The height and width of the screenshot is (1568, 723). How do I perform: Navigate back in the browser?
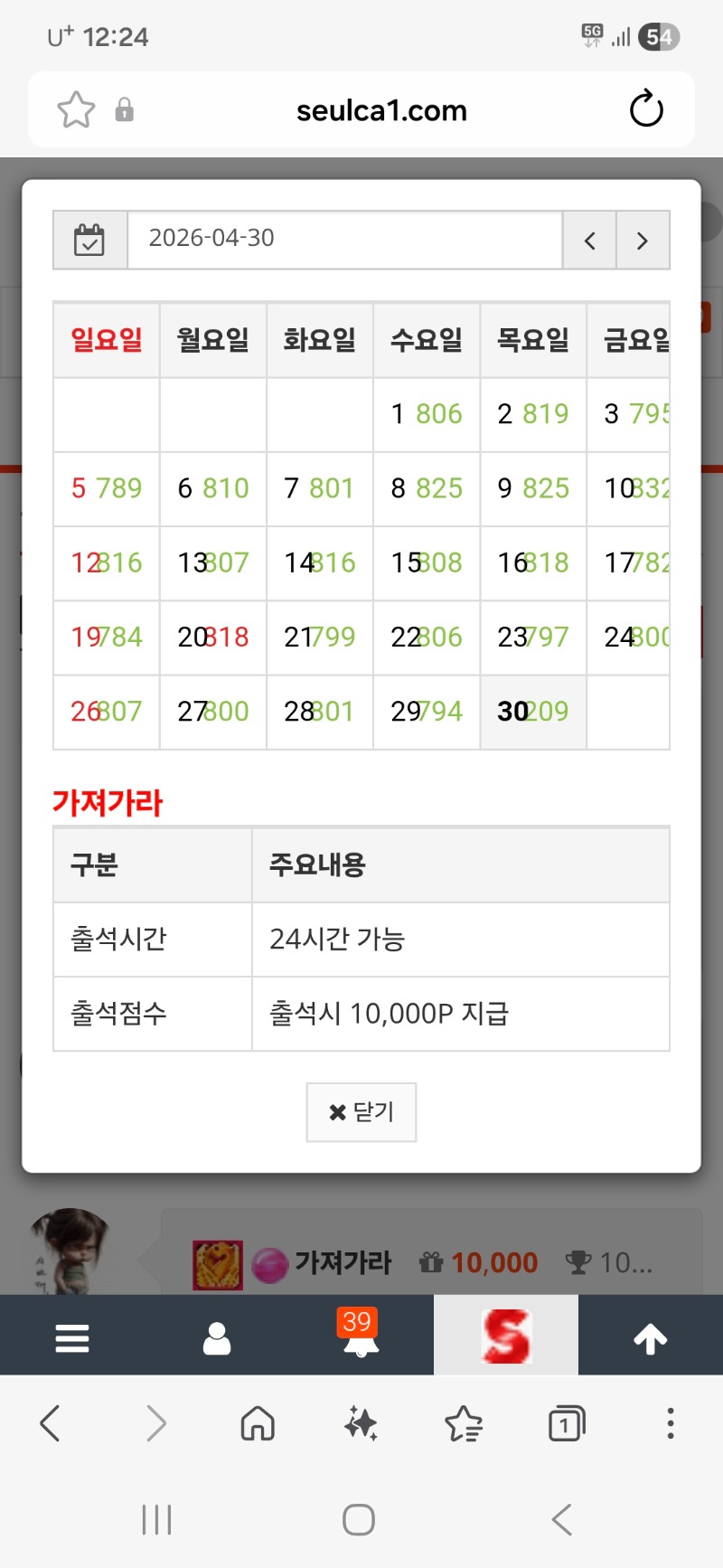(51, 1423)
